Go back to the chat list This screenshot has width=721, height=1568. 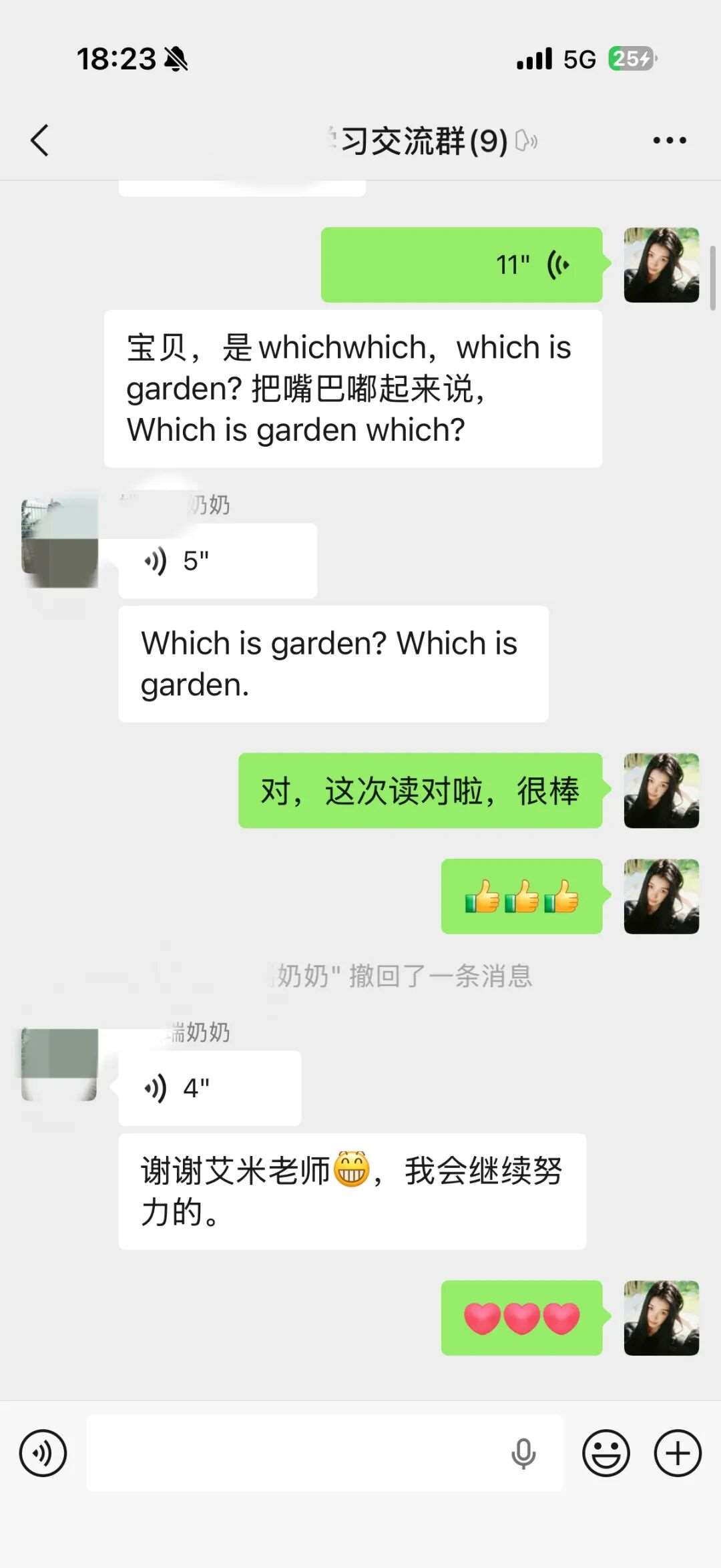click(x=40, y=140)
